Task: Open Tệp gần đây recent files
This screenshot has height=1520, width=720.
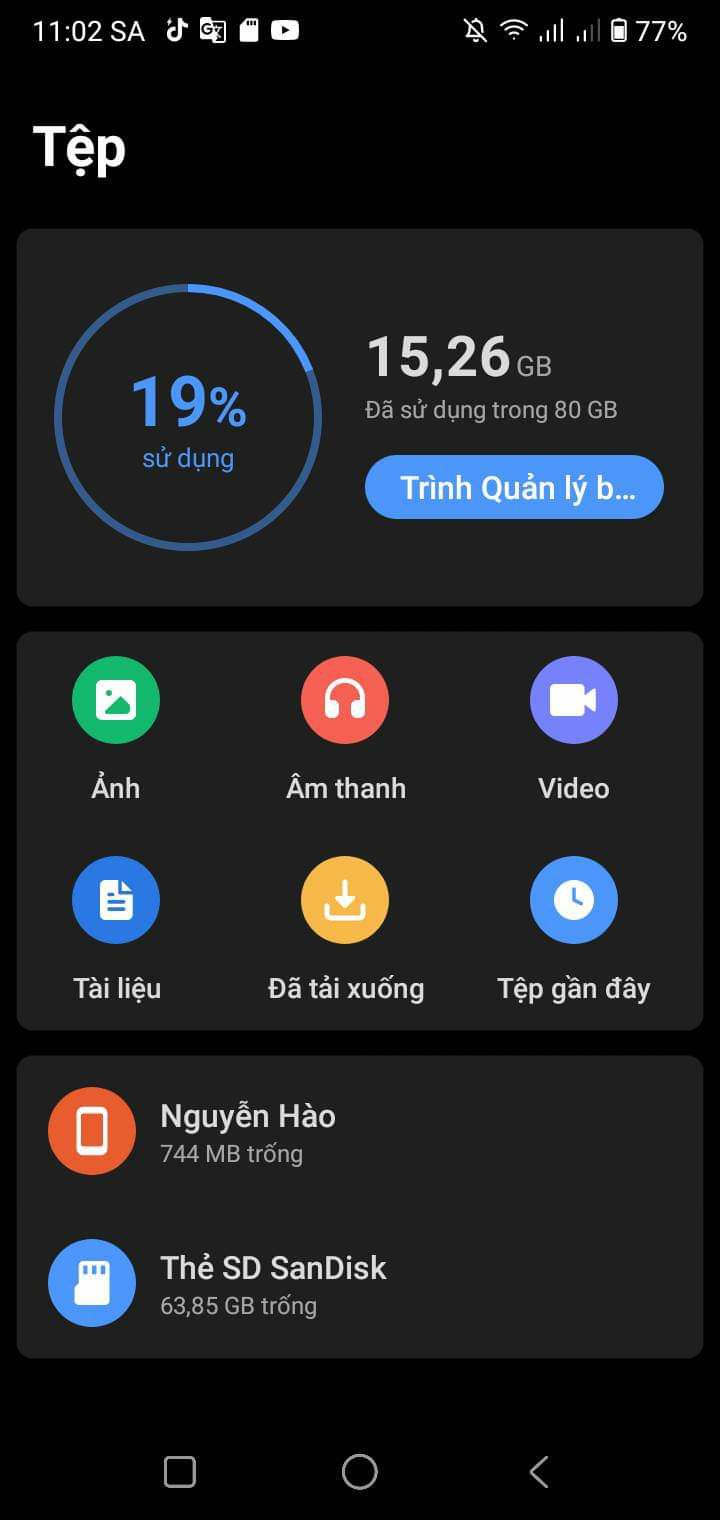Action: coord(573,900)
